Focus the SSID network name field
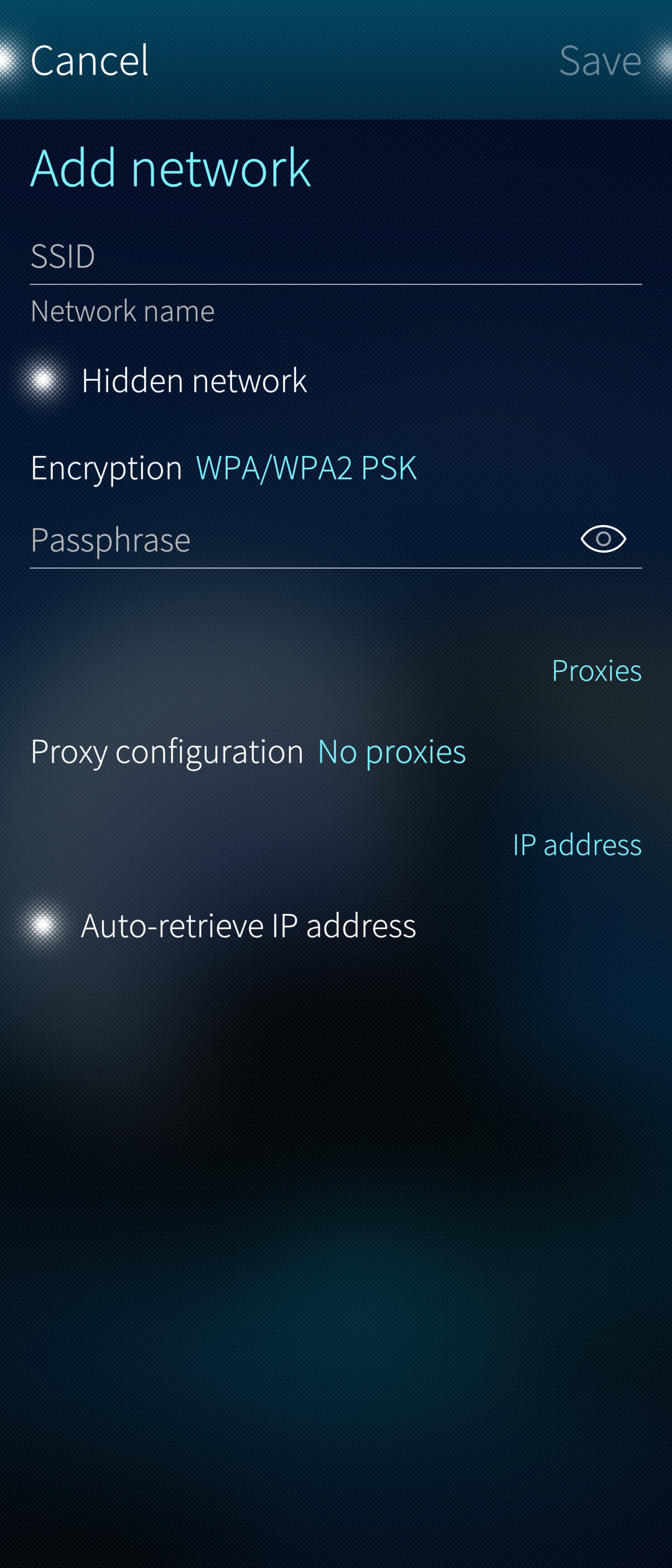672x1568 pixels. tap(299, 256)
